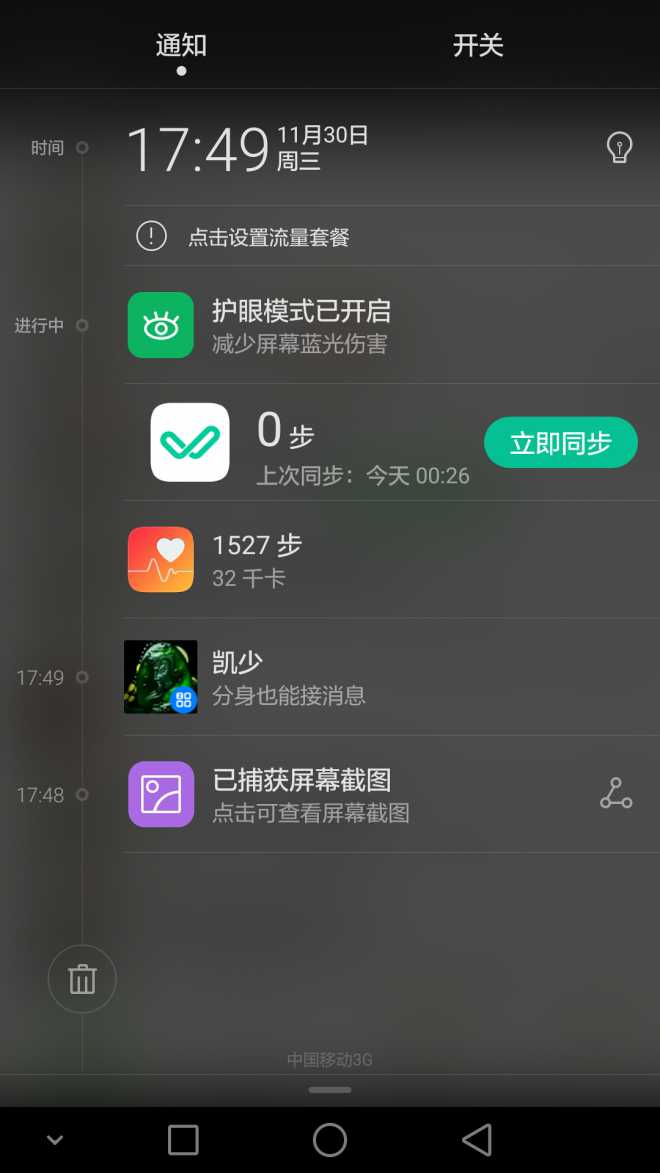660x1173 pixels.
Task: Open recent apps from the navigation bar
Action: tap(183, 1139)
